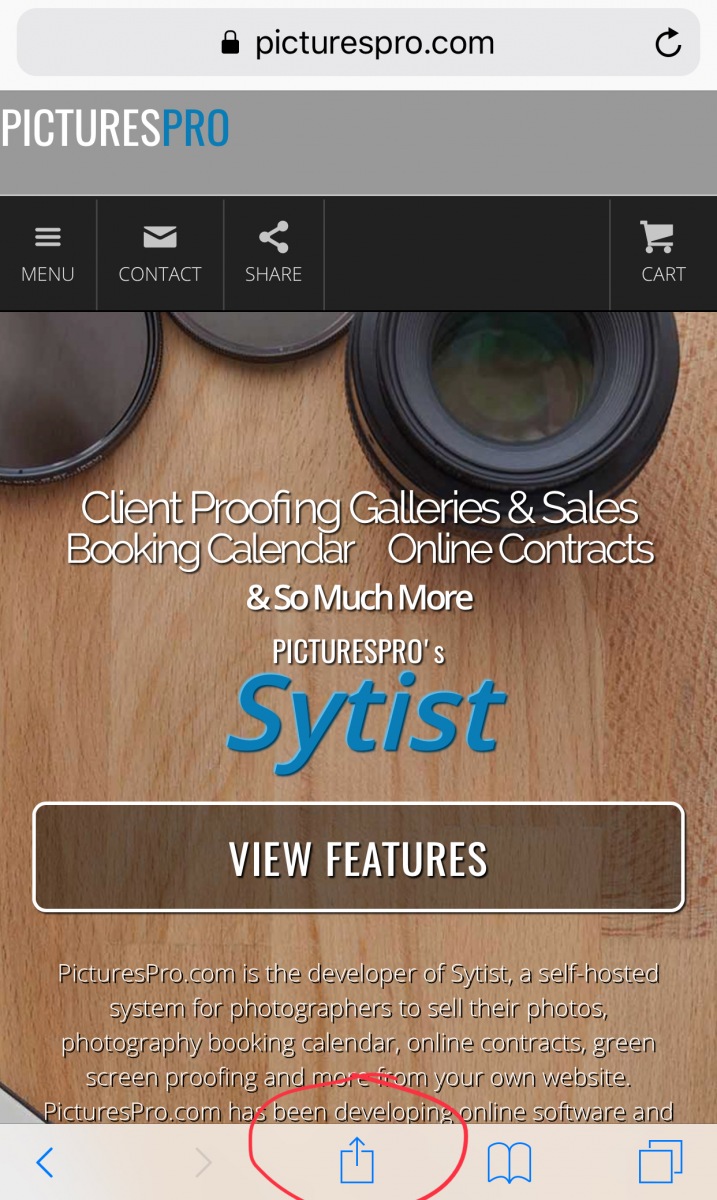Tap the picturespro.com address field

pos(358,43)
